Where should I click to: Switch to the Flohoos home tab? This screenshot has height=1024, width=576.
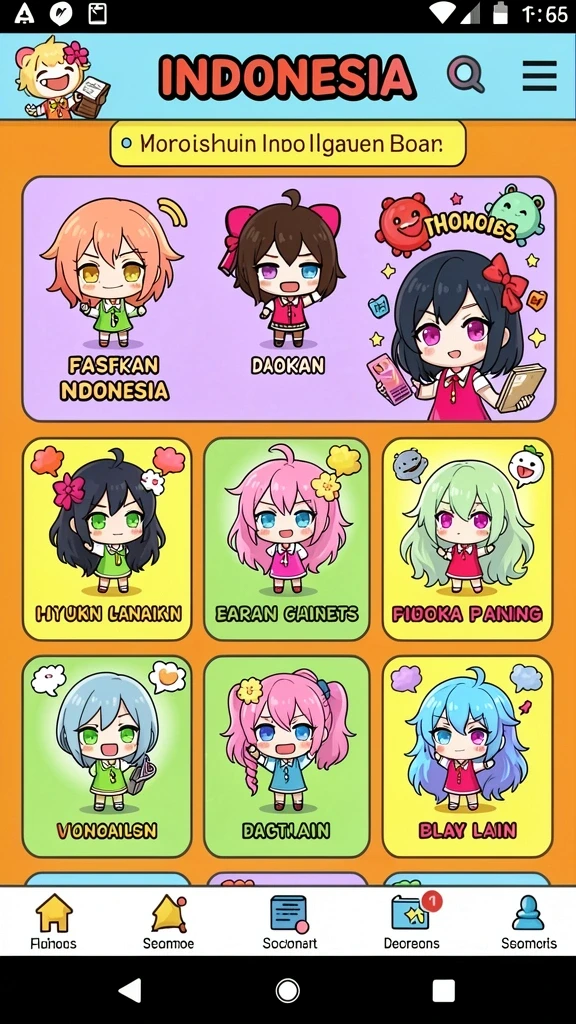[x=54, y=921]
